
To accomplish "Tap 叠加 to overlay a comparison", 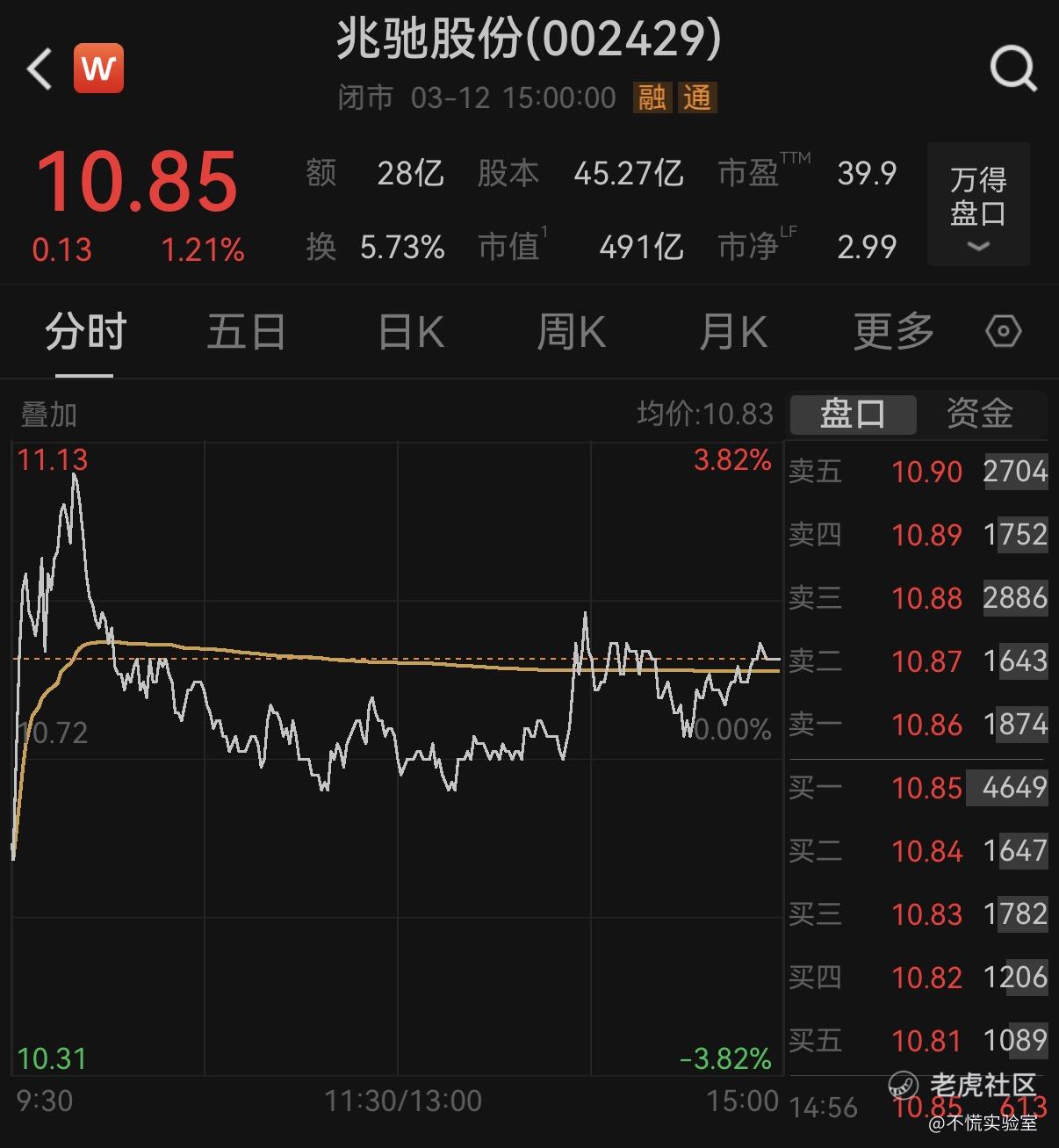I will tap(49, 414).
